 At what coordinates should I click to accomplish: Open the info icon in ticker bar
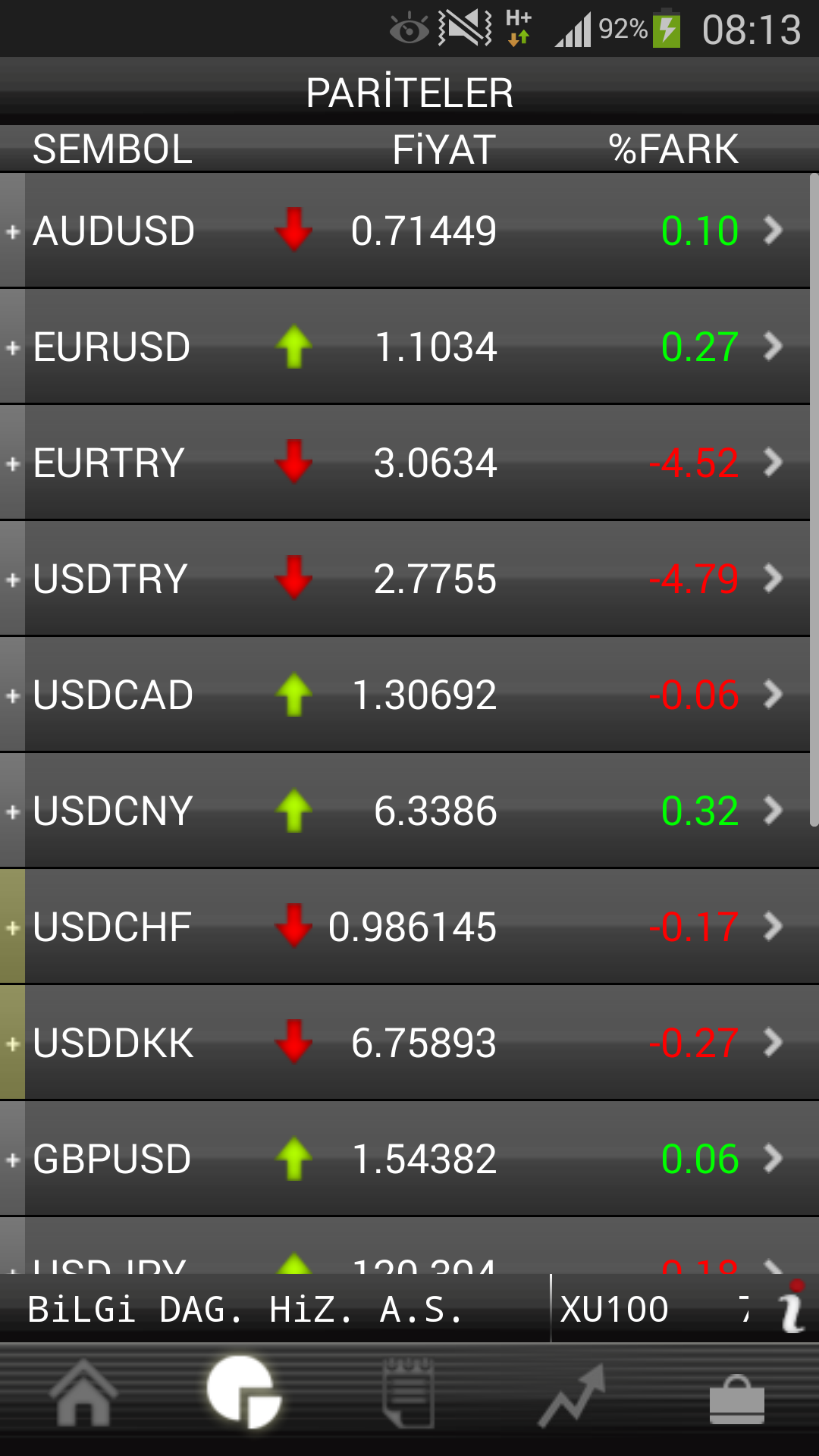pyautogui.click(x=792, y=1307)
